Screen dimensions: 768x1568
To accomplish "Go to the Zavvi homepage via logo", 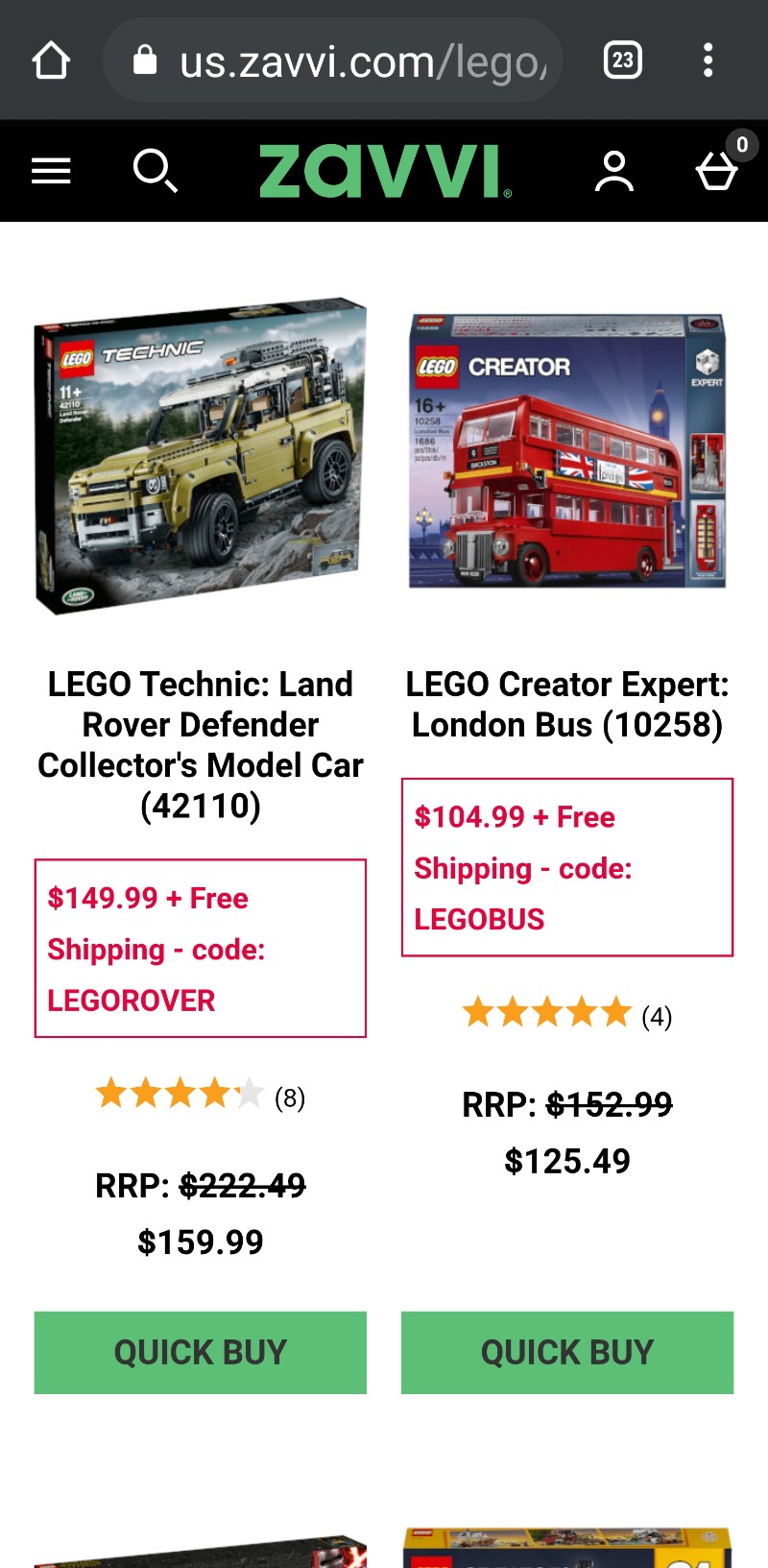I will click(385, 172).
